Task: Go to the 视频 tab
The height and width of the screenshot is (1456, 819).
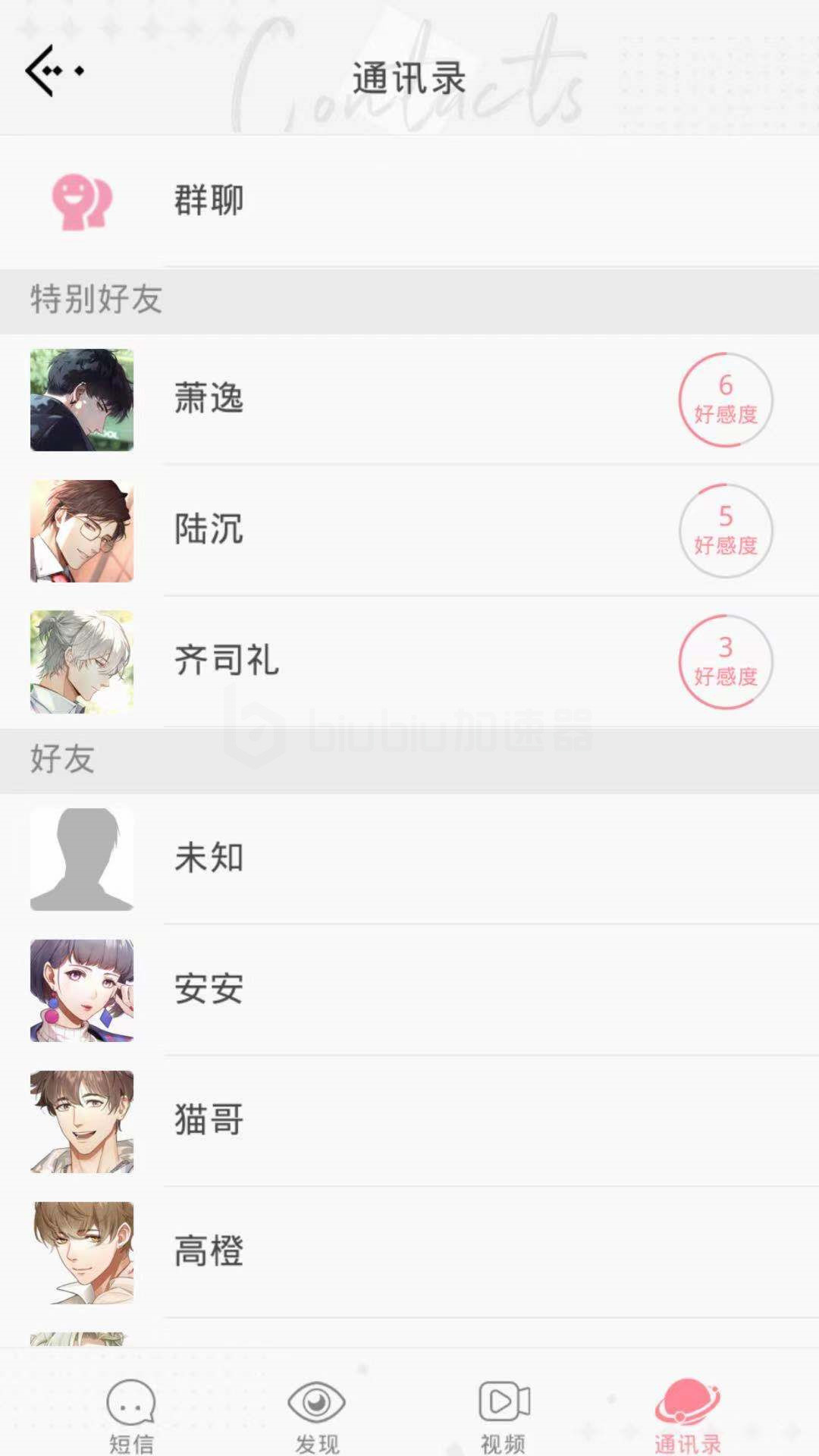Action: [503, 1415]
